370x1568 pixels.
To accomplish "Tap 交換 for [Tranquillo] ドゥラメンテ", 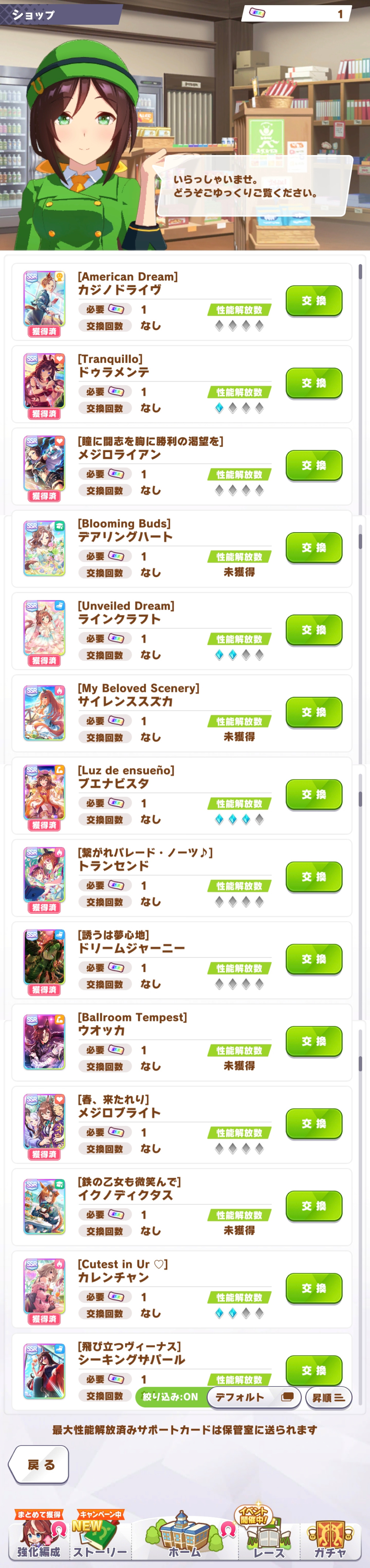I will [x=314, y=383].
